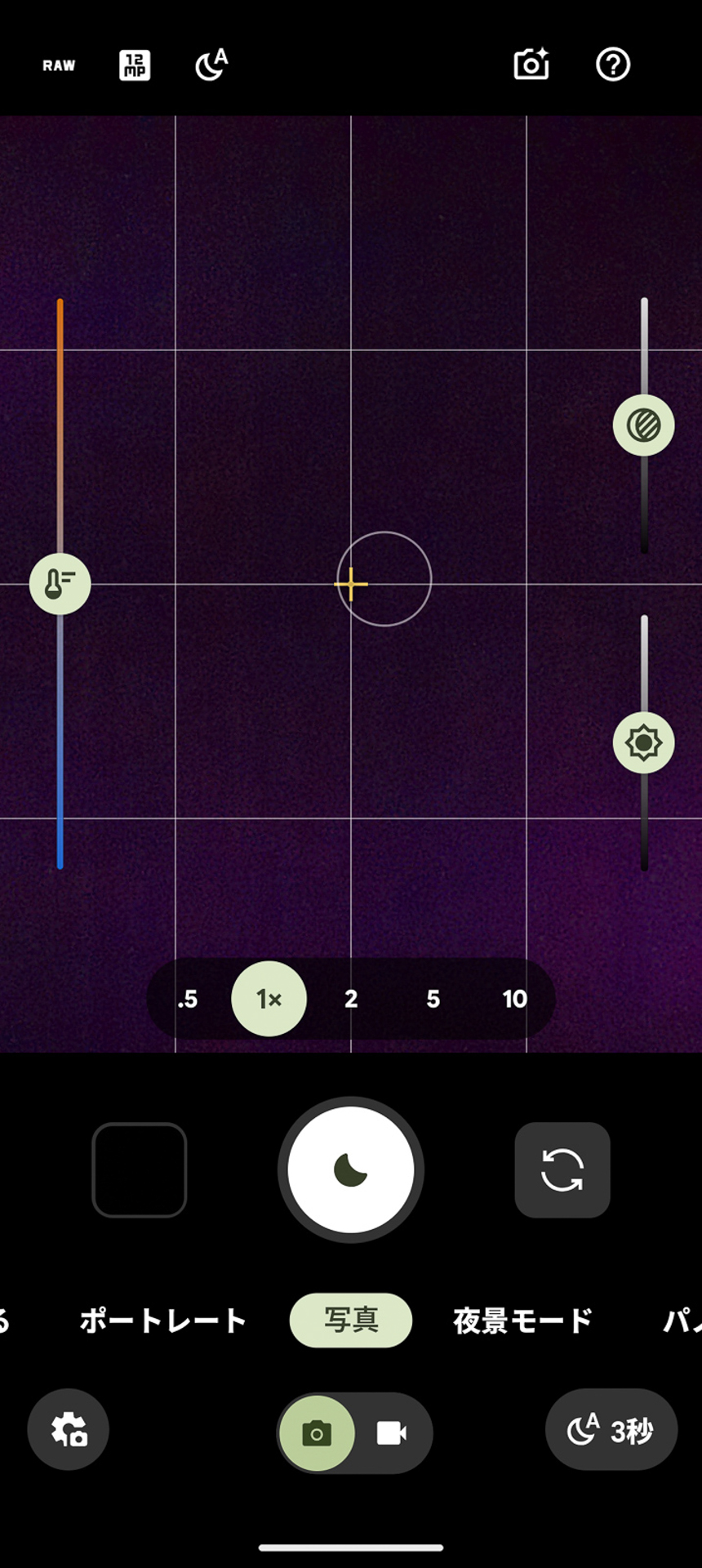Tap the shadow slider handle

pyautogui.click(x=643, y=425)
